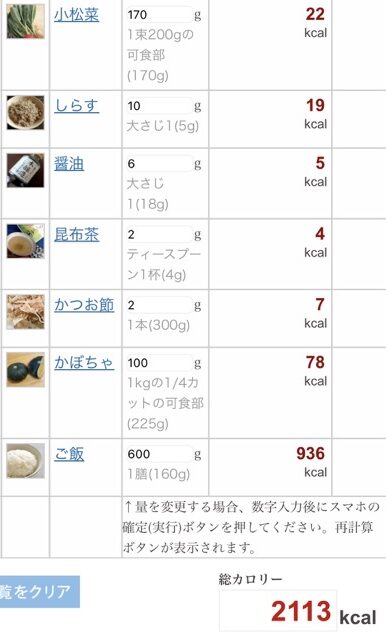Open the ご飯 ingredient link
Viewport: 386px width, 640px height.
69,454
